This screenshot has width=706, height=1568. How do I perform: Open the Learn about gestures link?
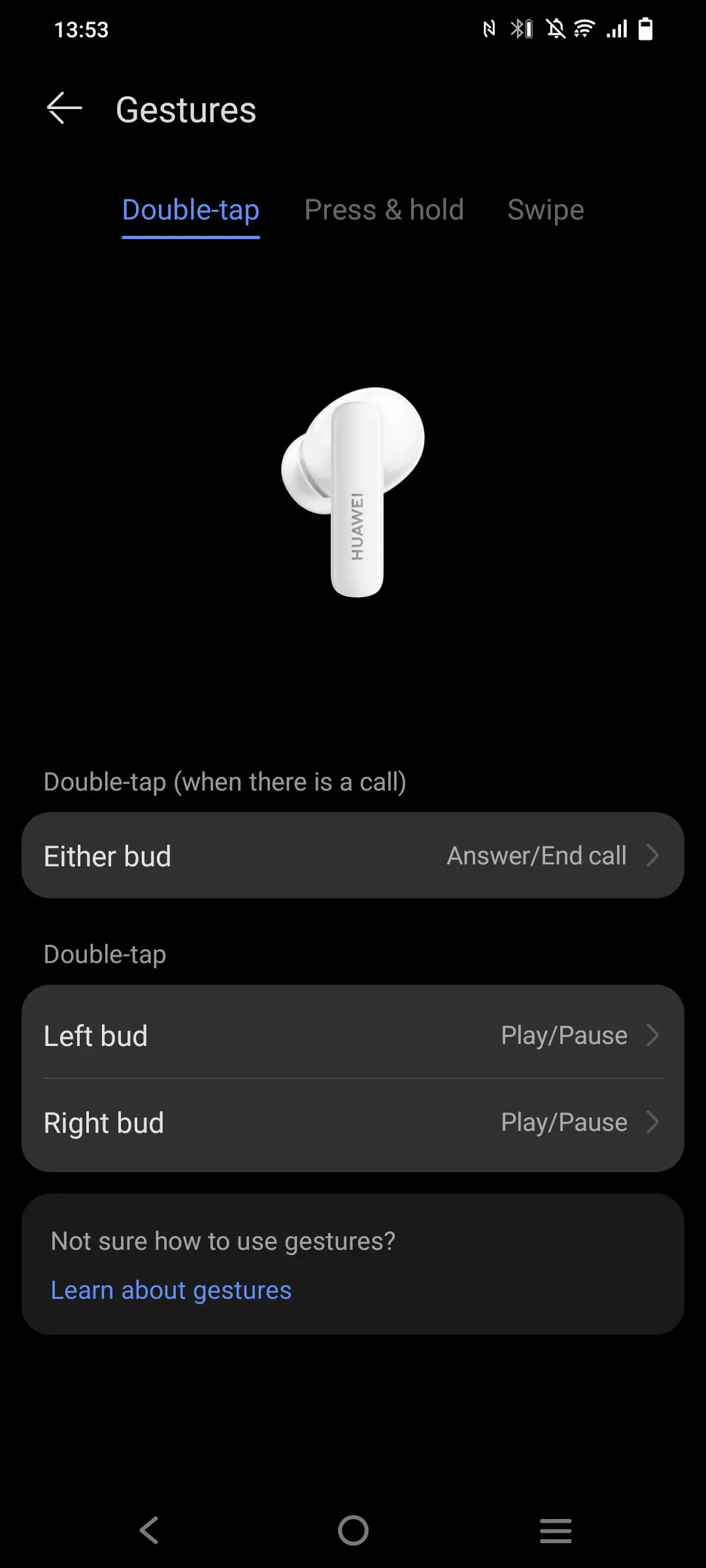[x=171, y=1290]
